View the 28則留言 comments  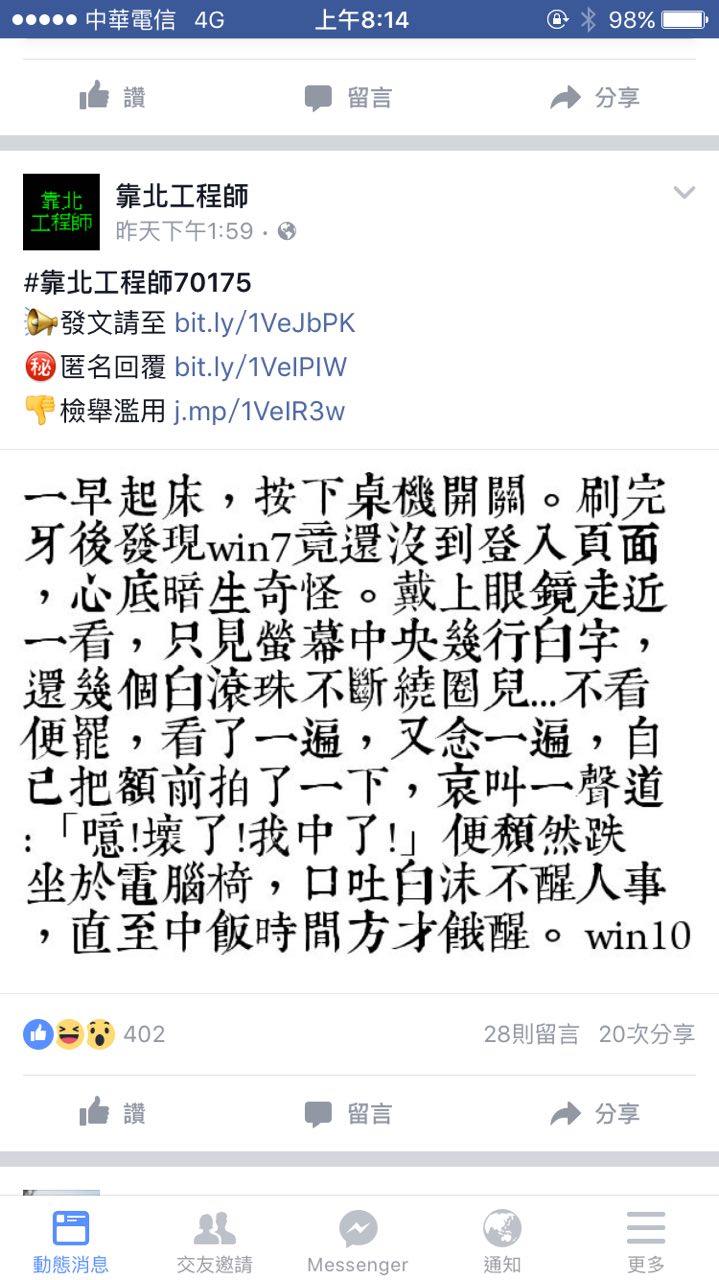531,1034
